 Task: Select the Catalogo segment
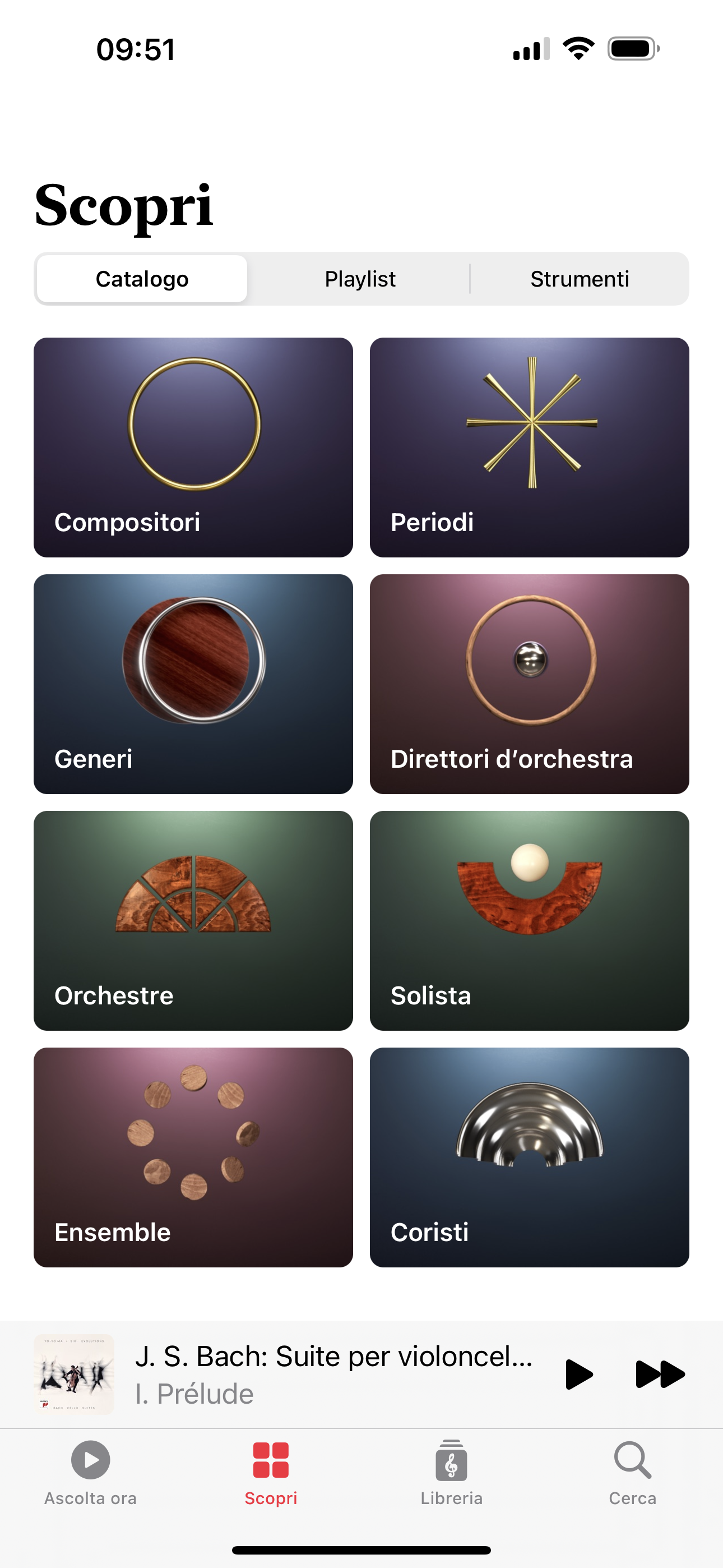142,279
